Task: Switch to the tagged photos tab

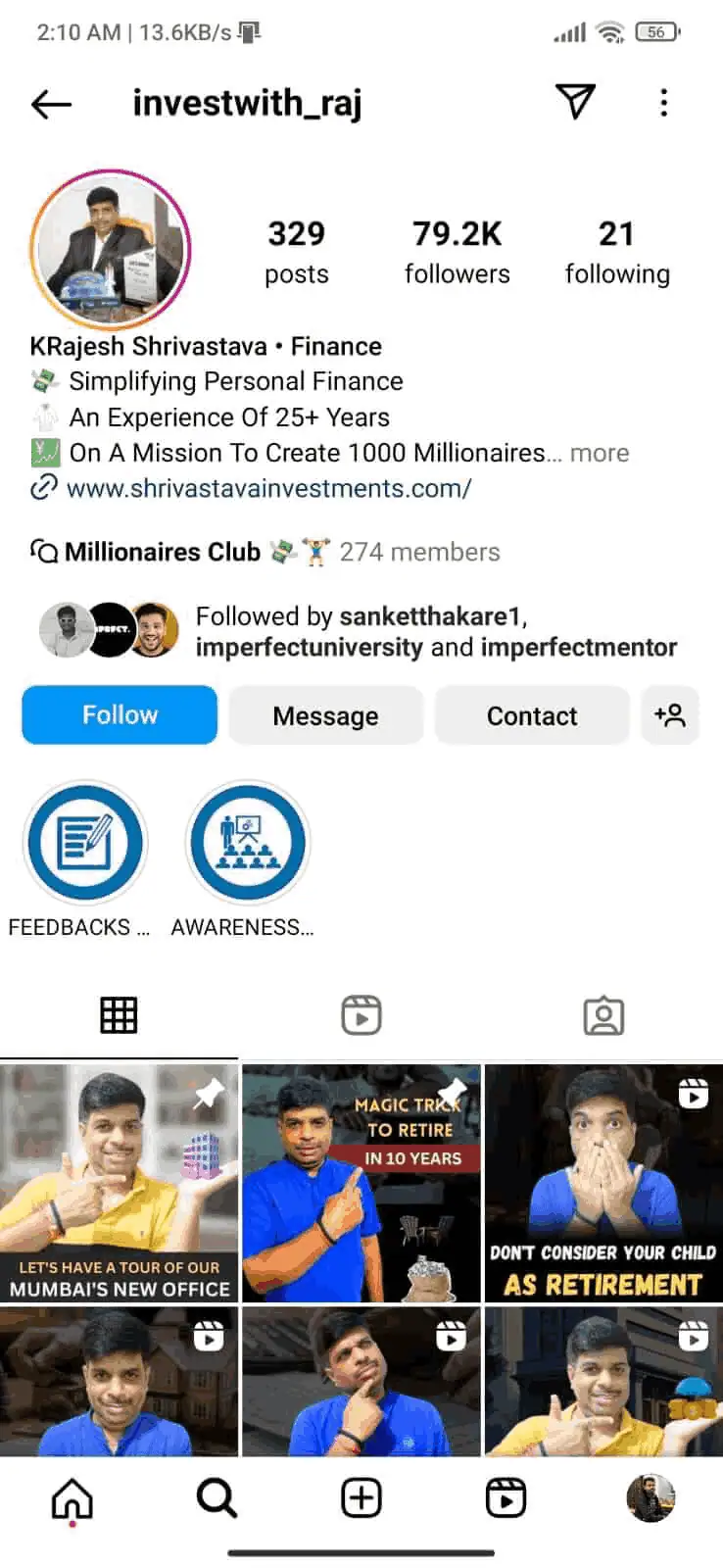Action: tap(602, 1015)
